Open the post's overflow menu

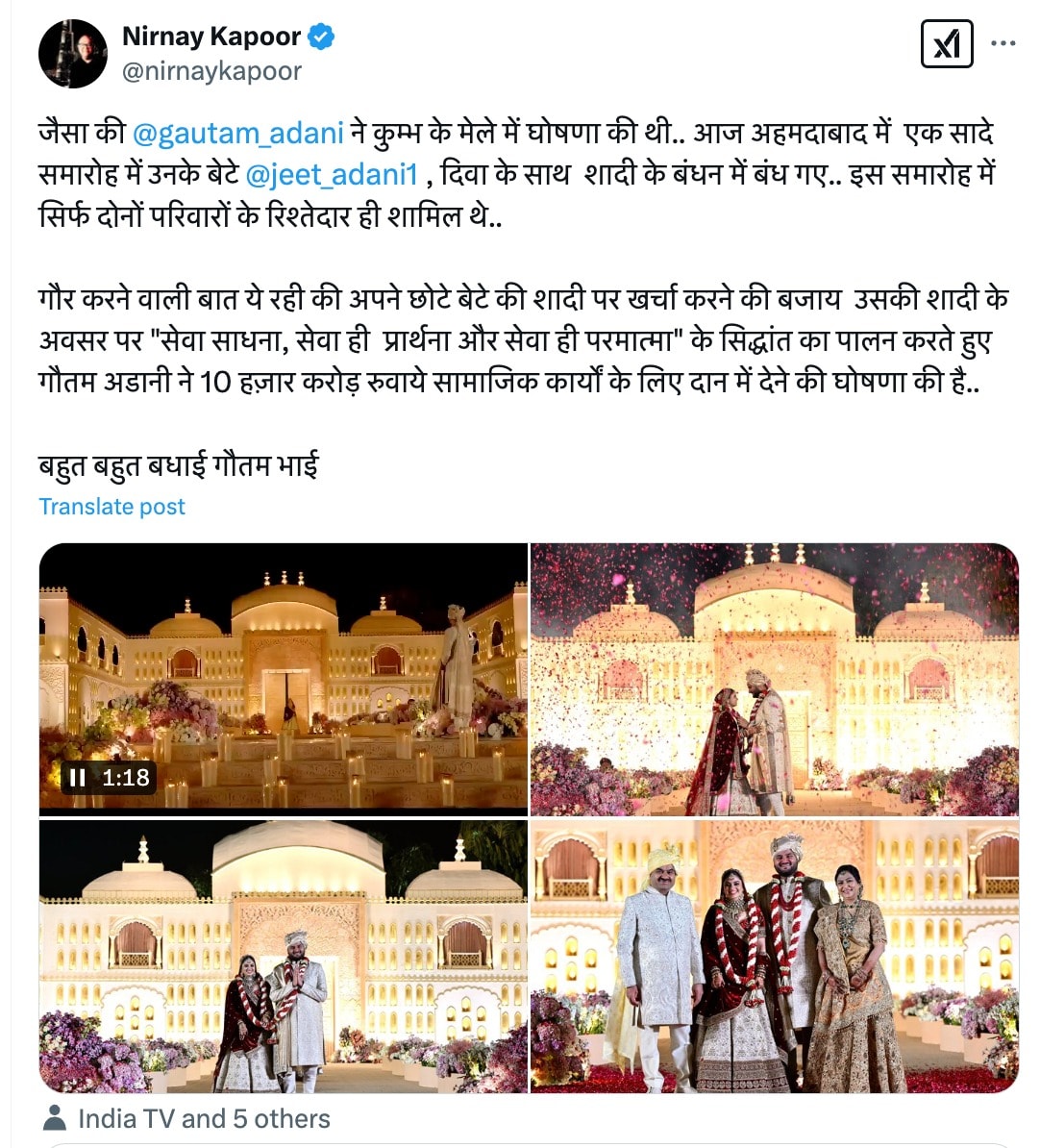click(x=1003, y=44)
